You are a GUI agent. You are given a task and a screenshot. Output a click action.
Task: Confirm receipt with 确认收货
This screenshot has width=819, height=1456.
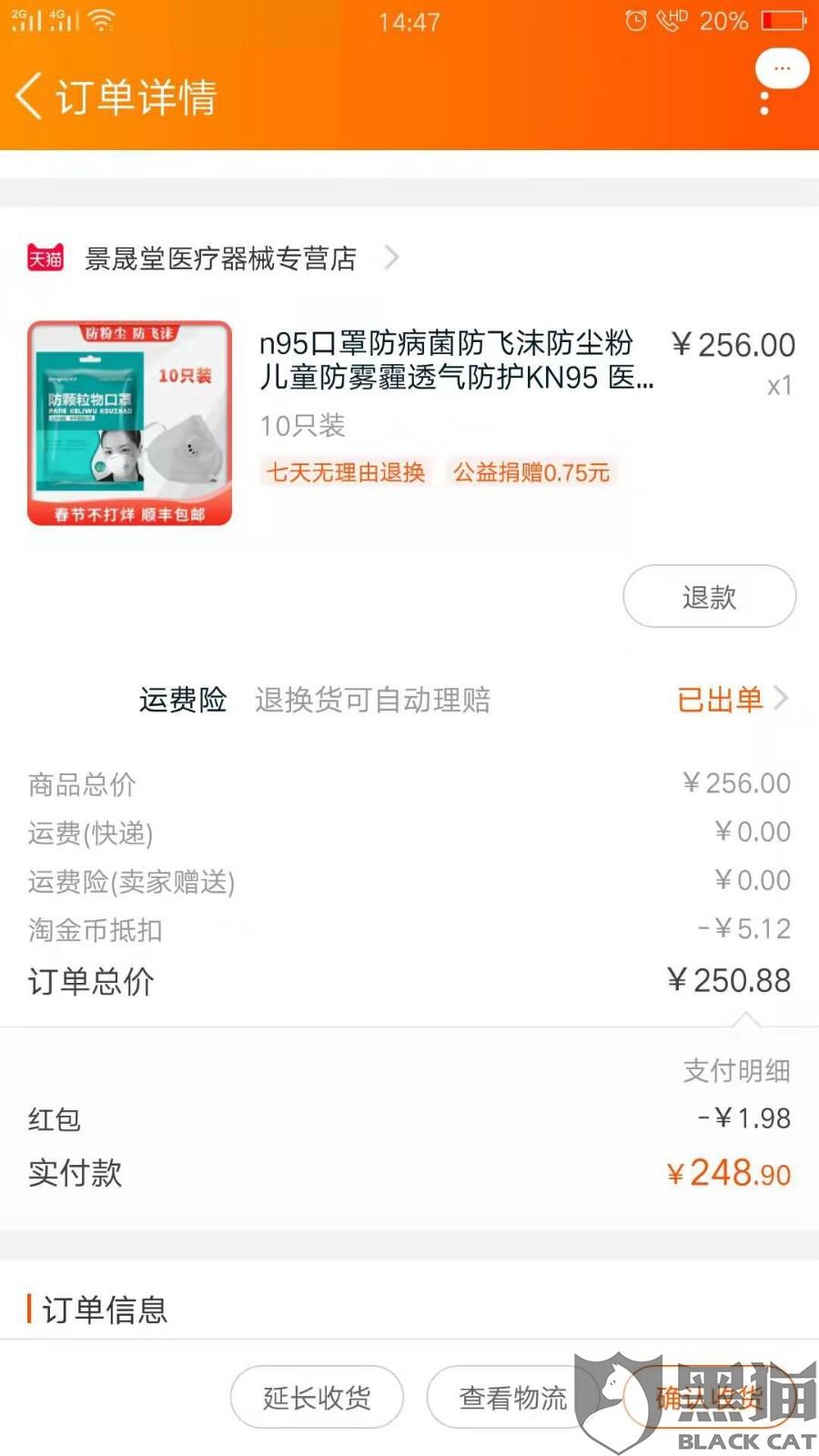[710, 1397]
